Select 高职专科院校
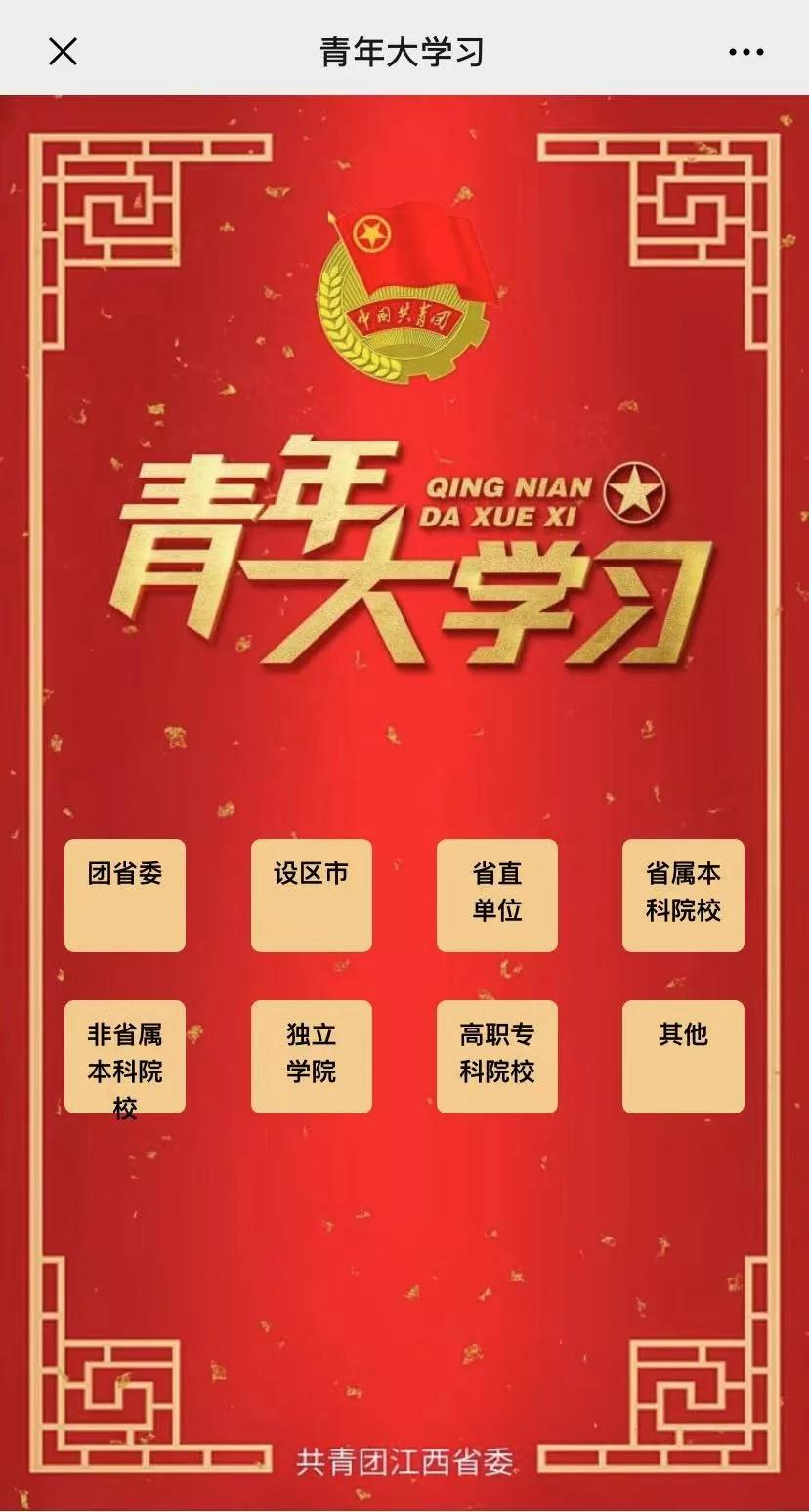 496,1057
